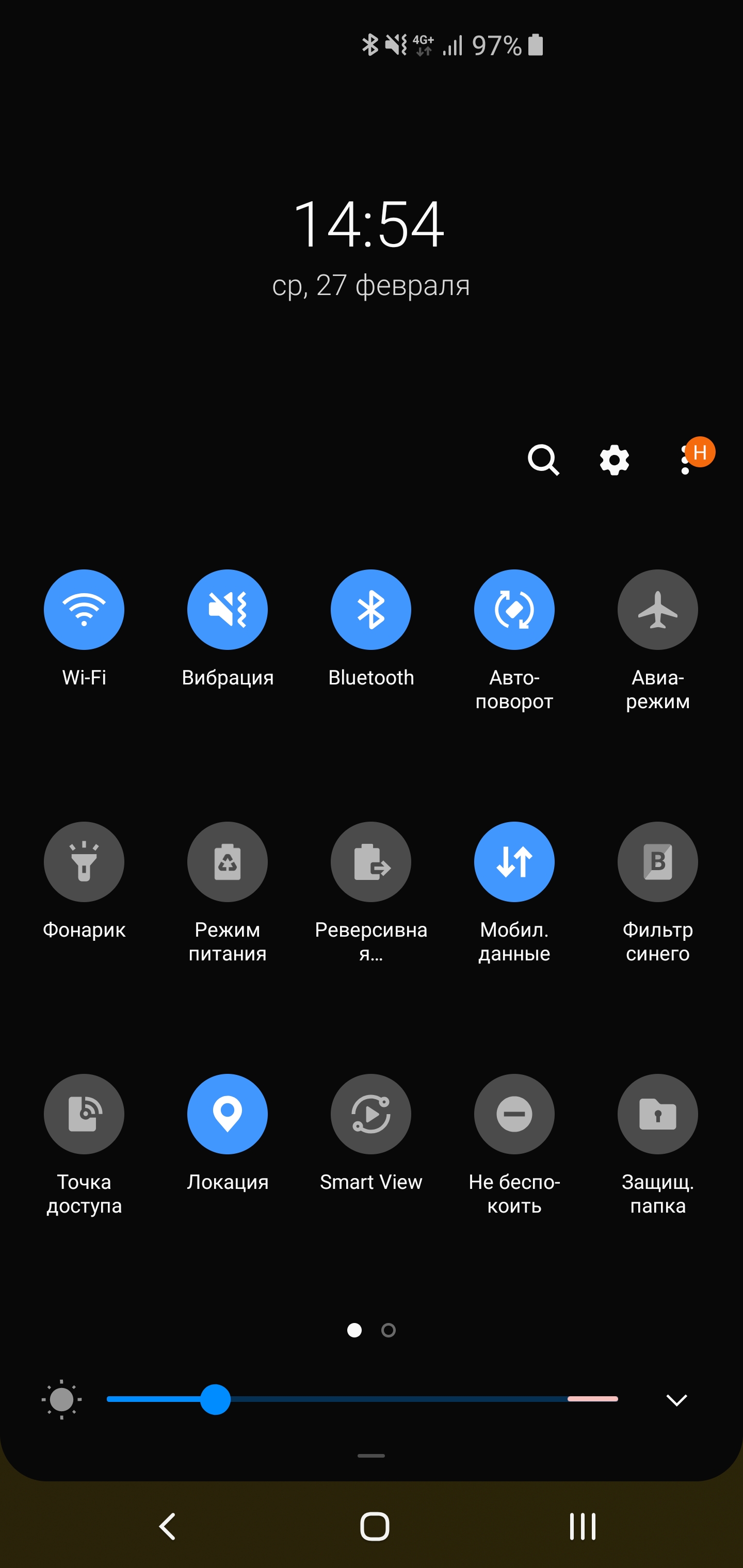The height and width of the screenshot is (1568, 743).
Task: Turn off Wi-Fi
Action: [84, 609]
